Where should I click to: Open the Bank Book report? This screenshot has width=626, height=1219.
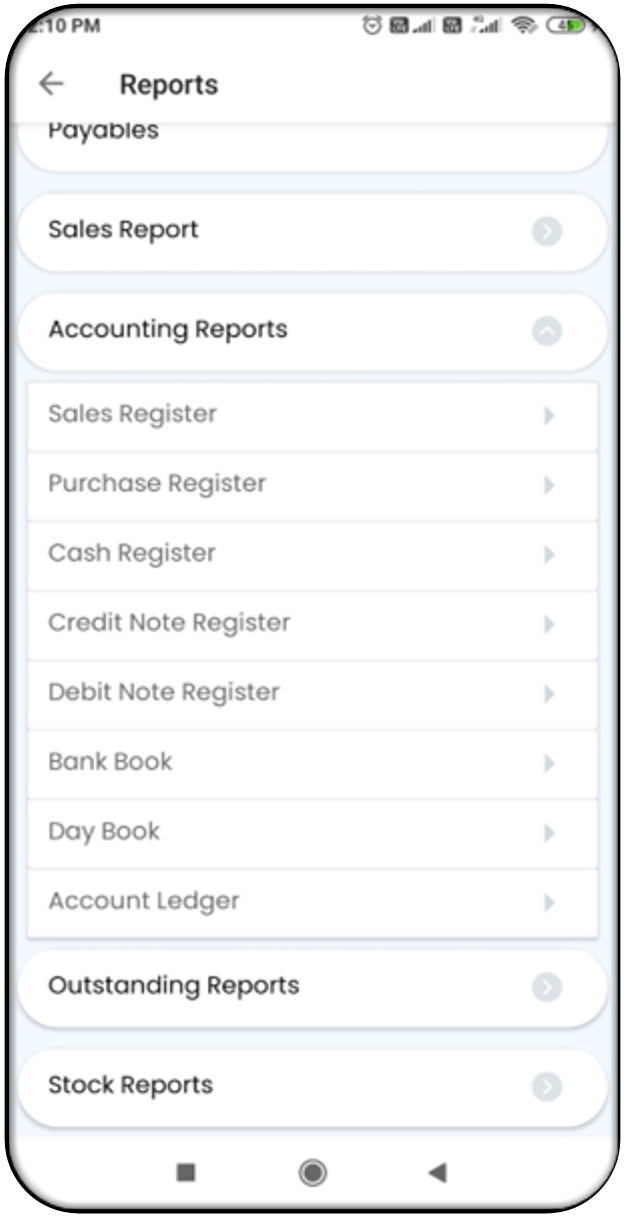[312, 763]
